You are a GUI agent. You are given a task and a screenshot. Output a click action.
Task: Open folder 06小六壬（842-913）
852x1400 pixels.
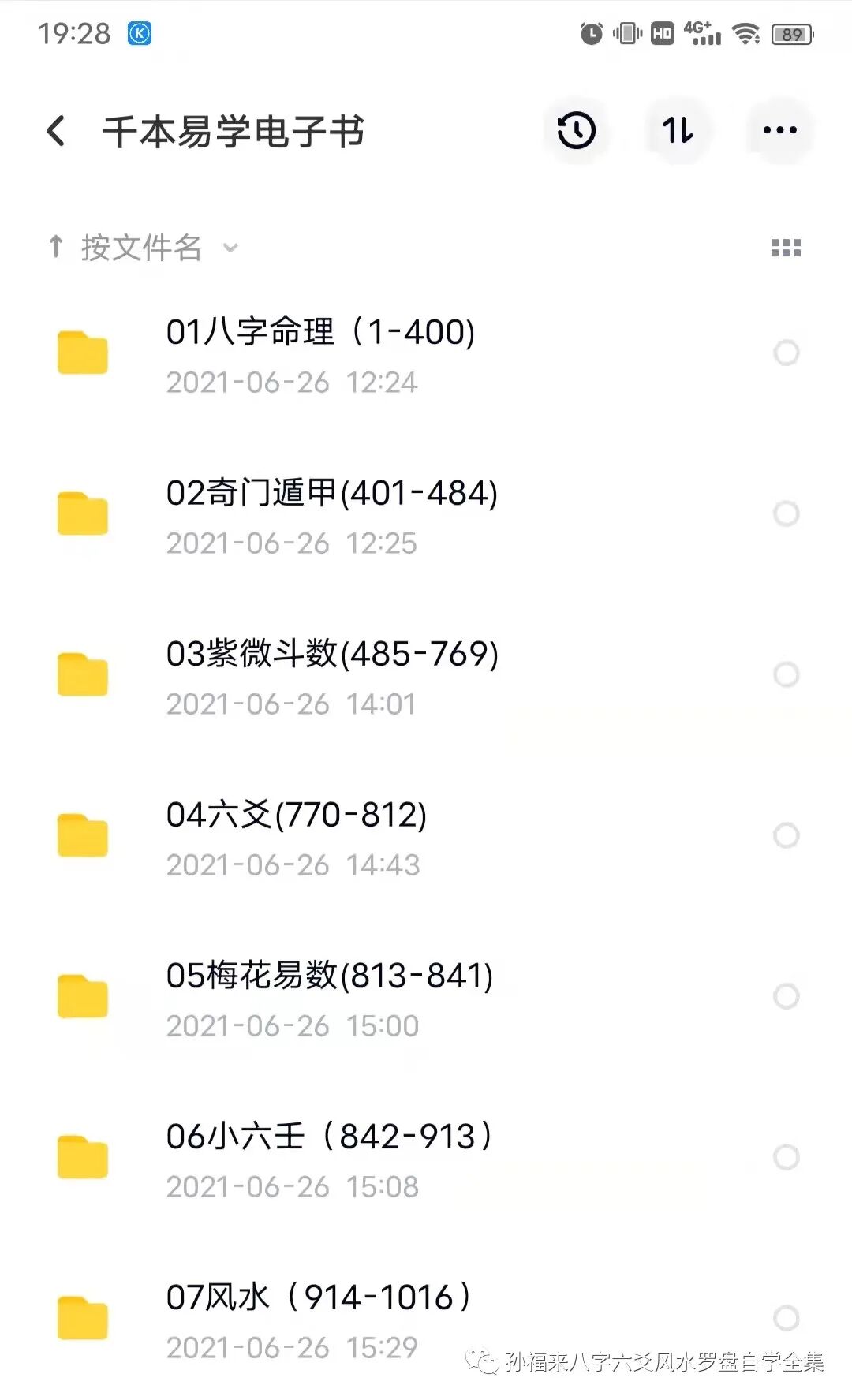pyautogui.click(x=330, y=1137)
